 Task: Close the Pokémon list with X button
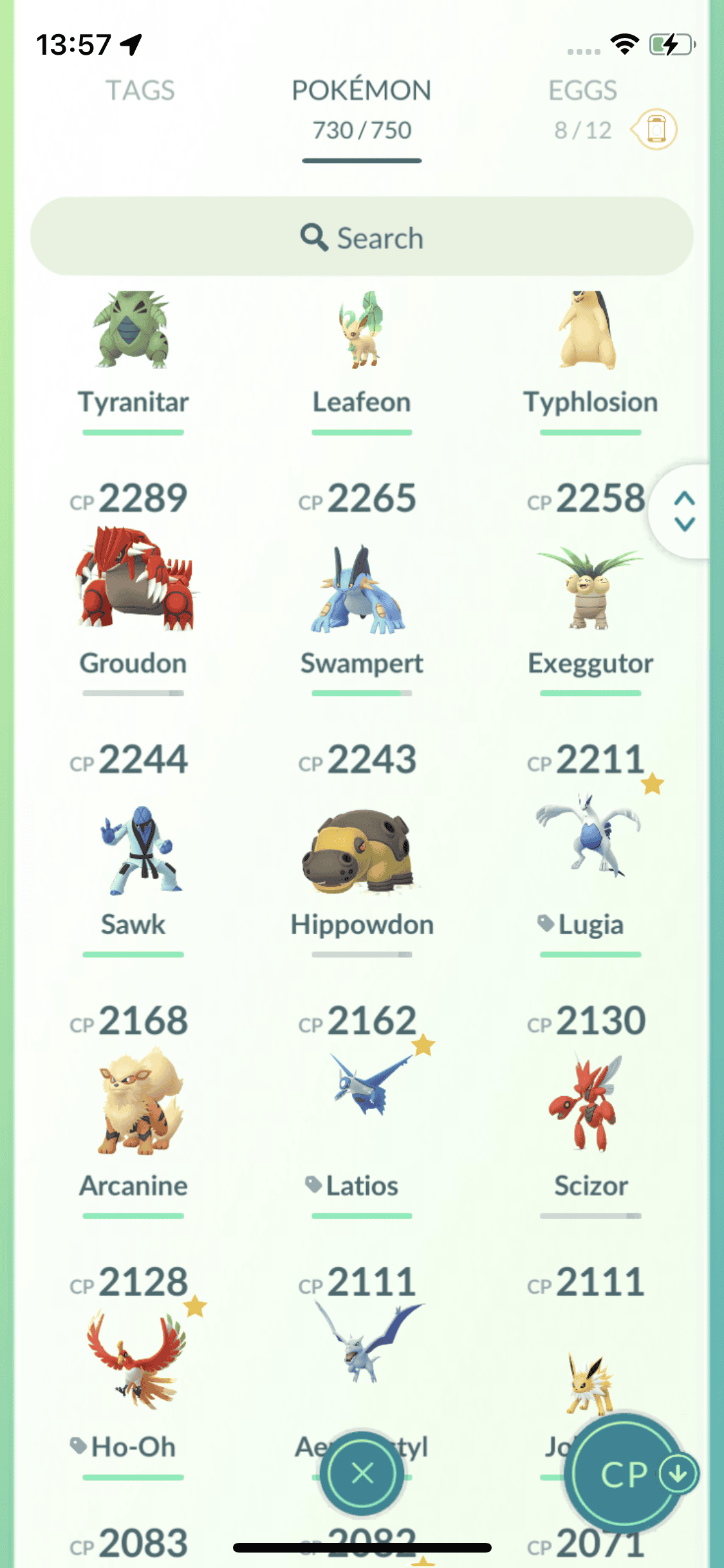tap(362, 1473)
